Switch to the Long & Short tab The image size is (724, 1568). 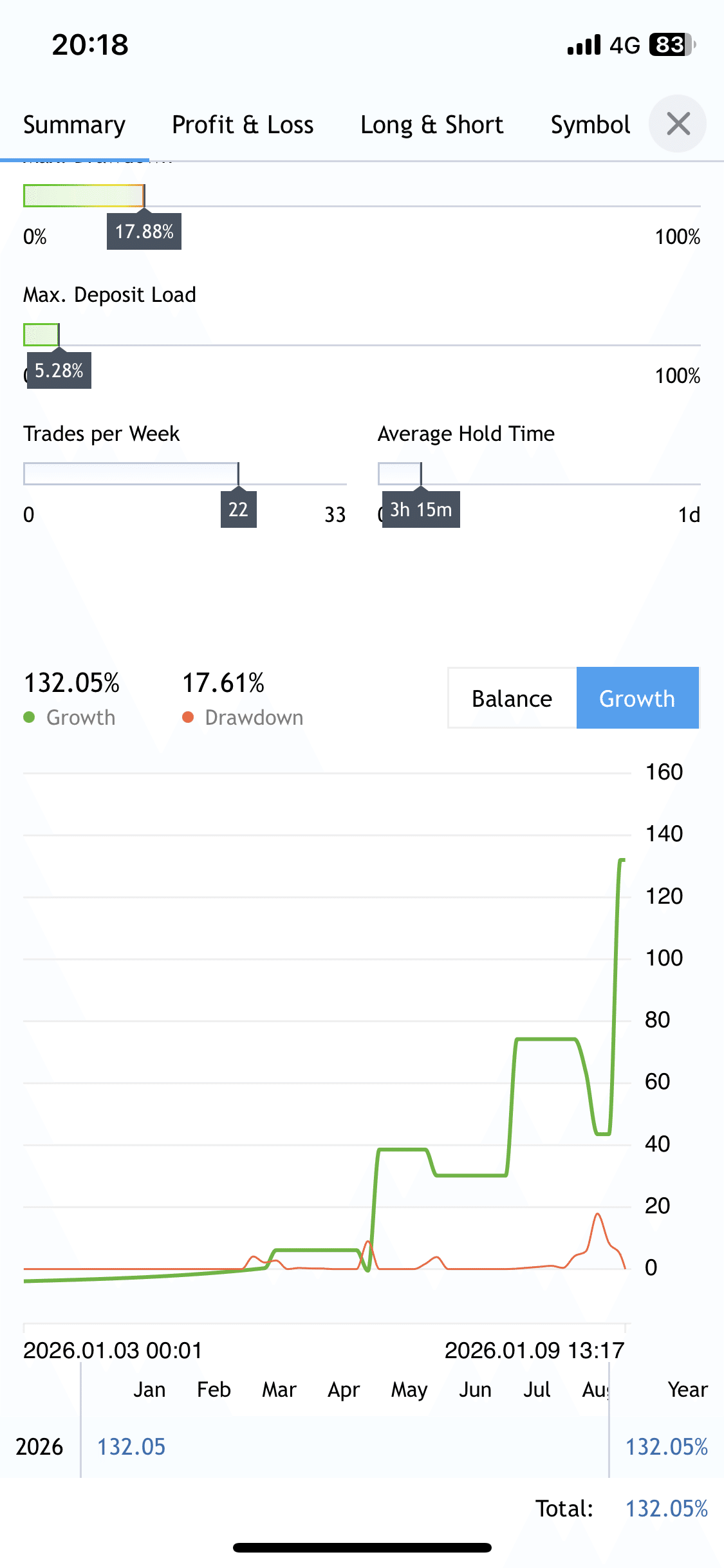coord(432,124)
